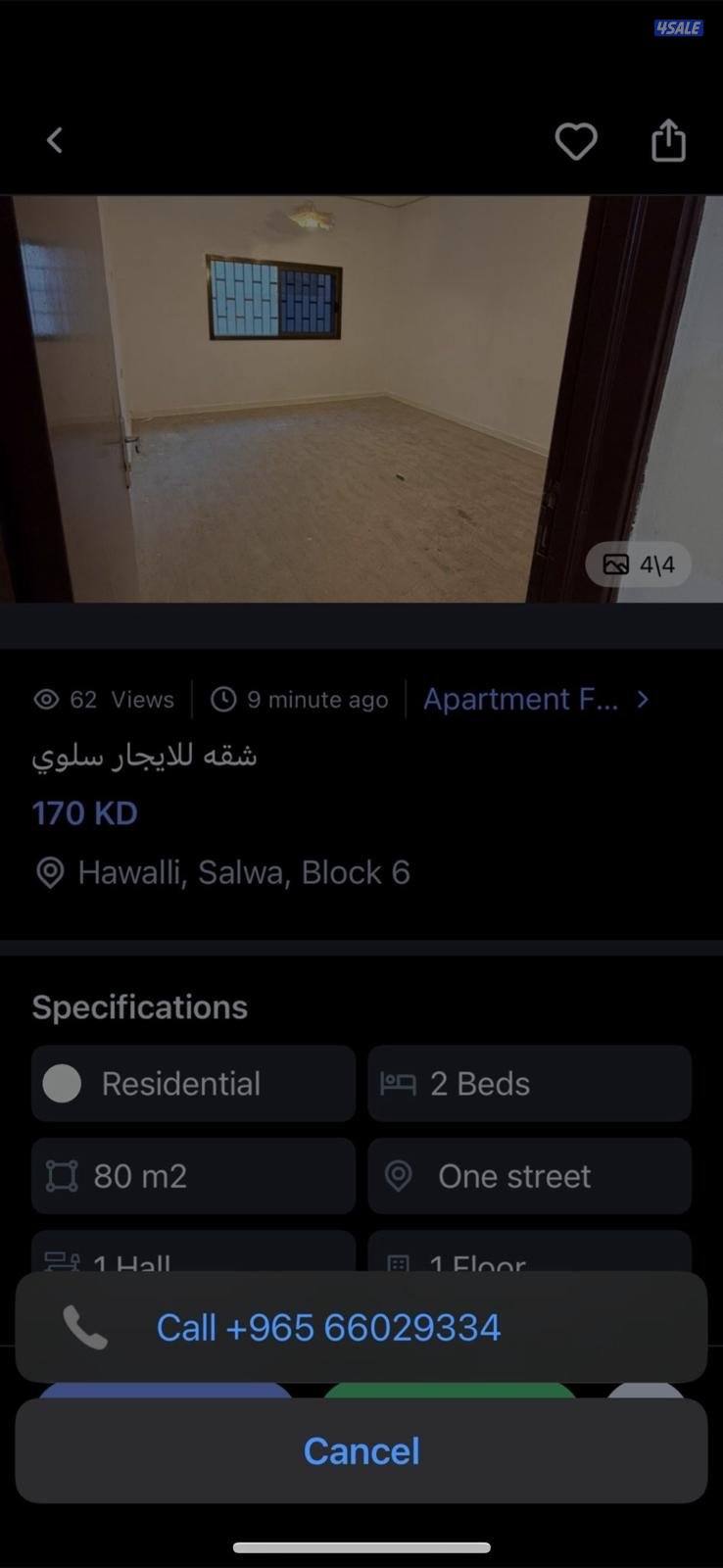Select the Residential specification chip
Screen dimensions: 723x1568
click(x=193, y=1083)
